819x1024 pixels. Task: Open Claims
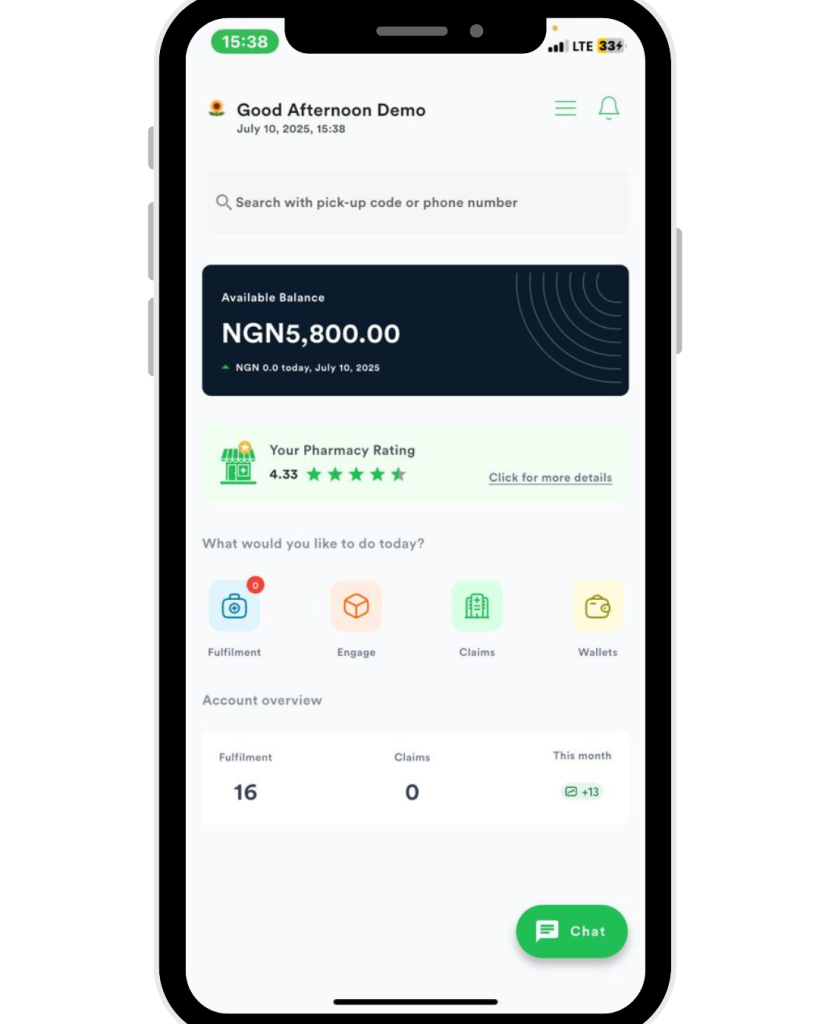(x=477, y=607)
